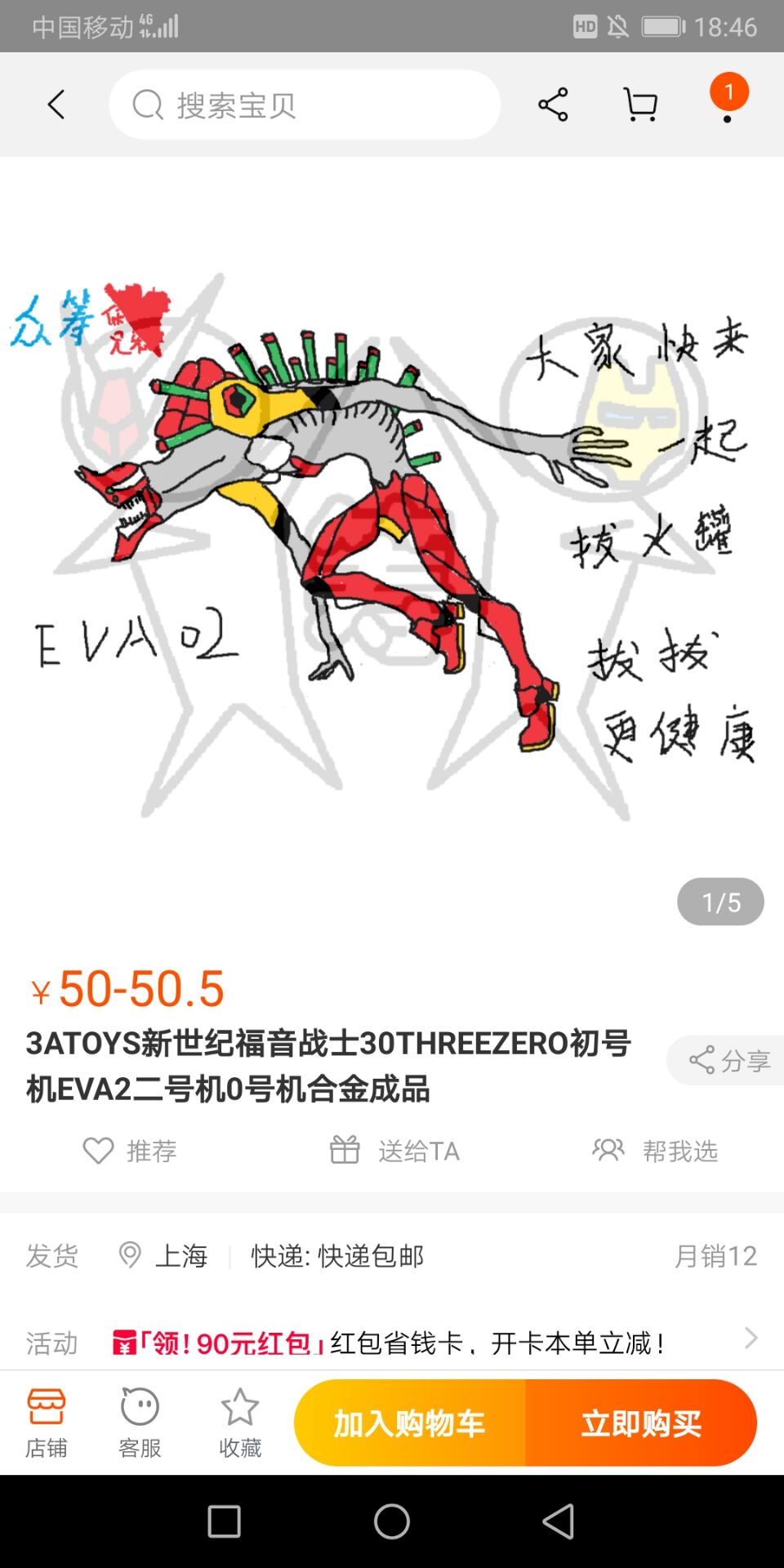Tap 立即购买 to buy now
784x1568 pixels.
pos(641,1423)
